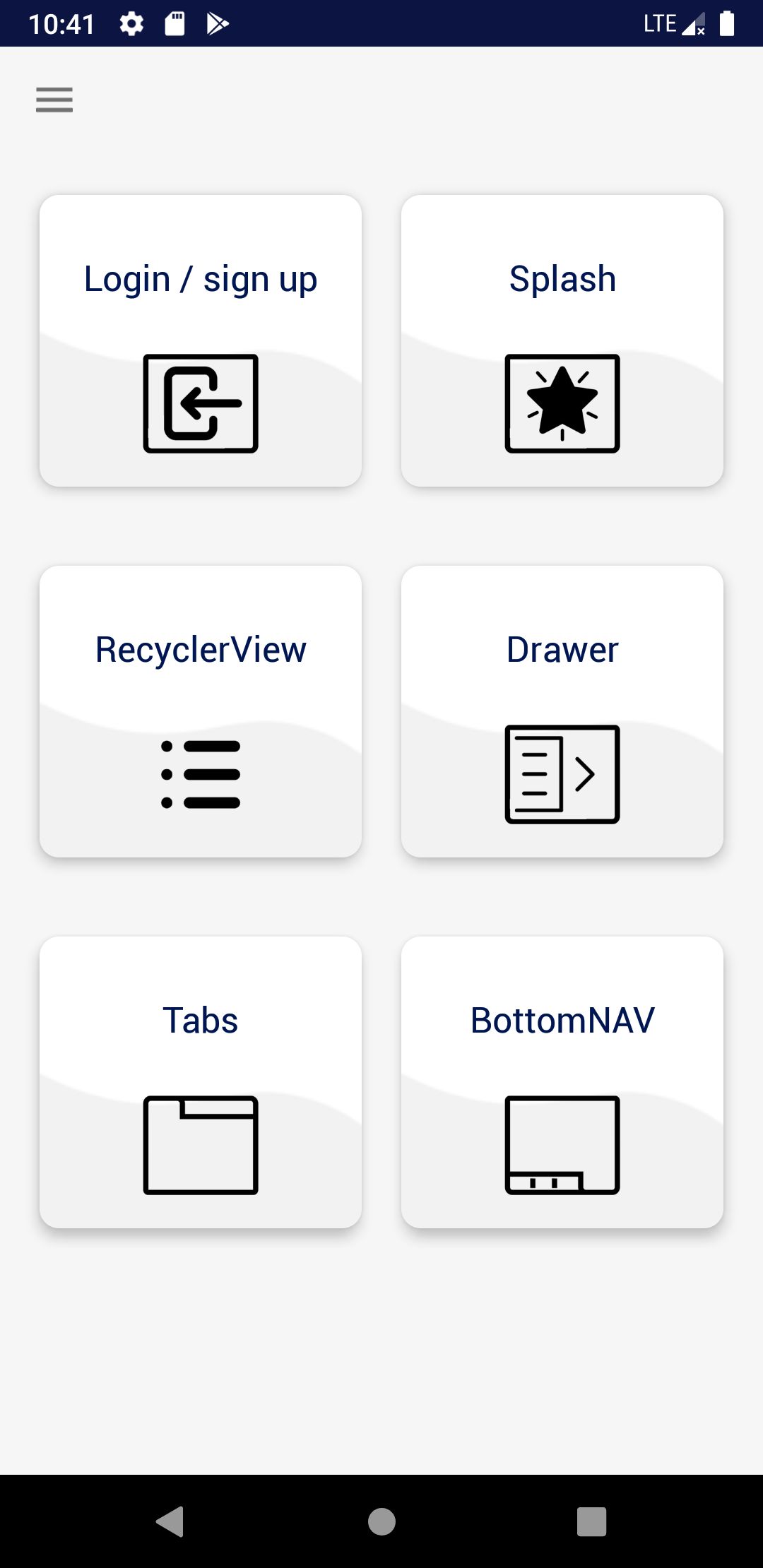This screenshot has width=763, height=1568.
Task: Tap the Drawer card
Action: point(562,711)
